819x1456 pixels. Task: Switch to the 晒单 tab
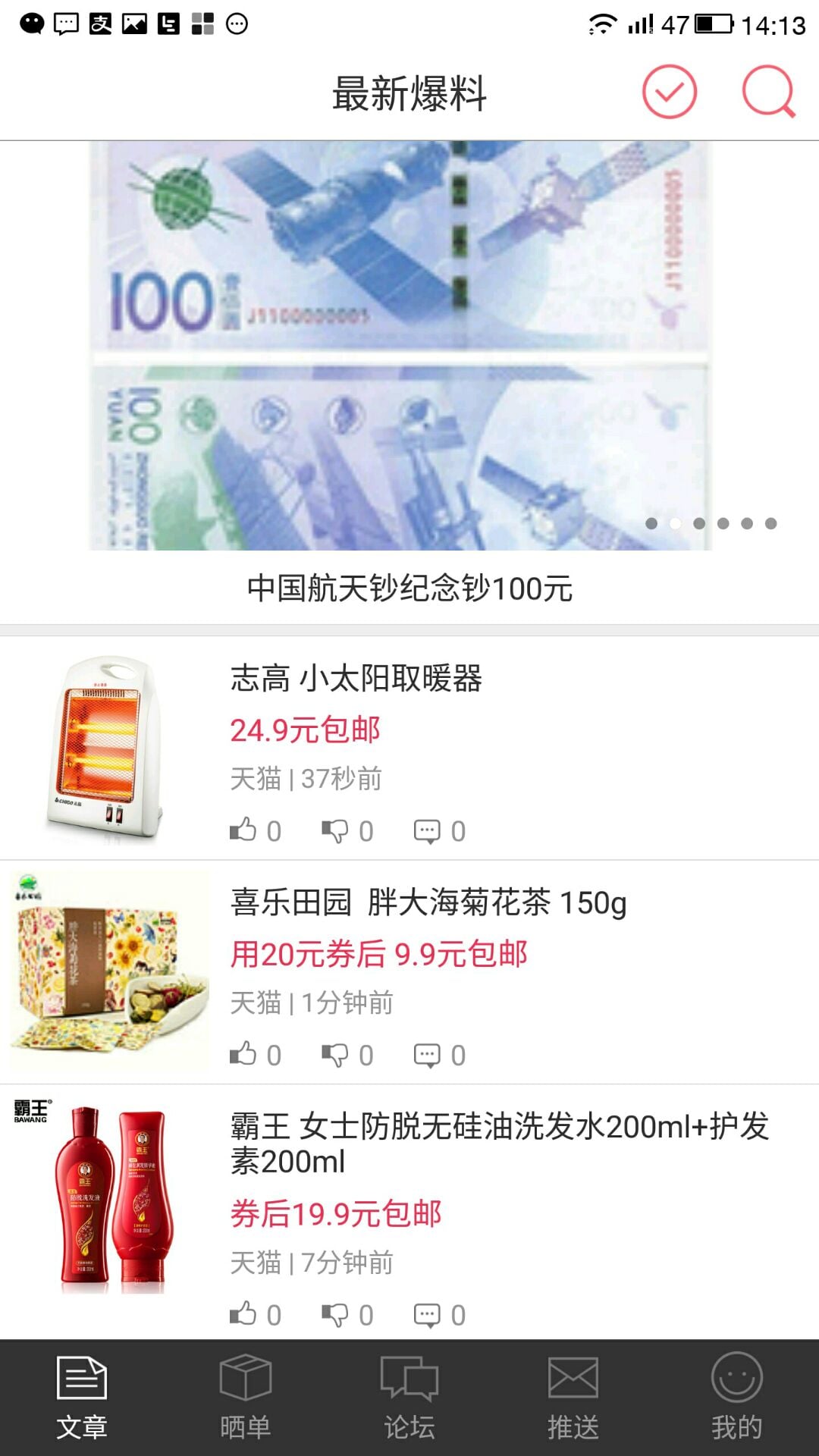tap(245, 1397)
